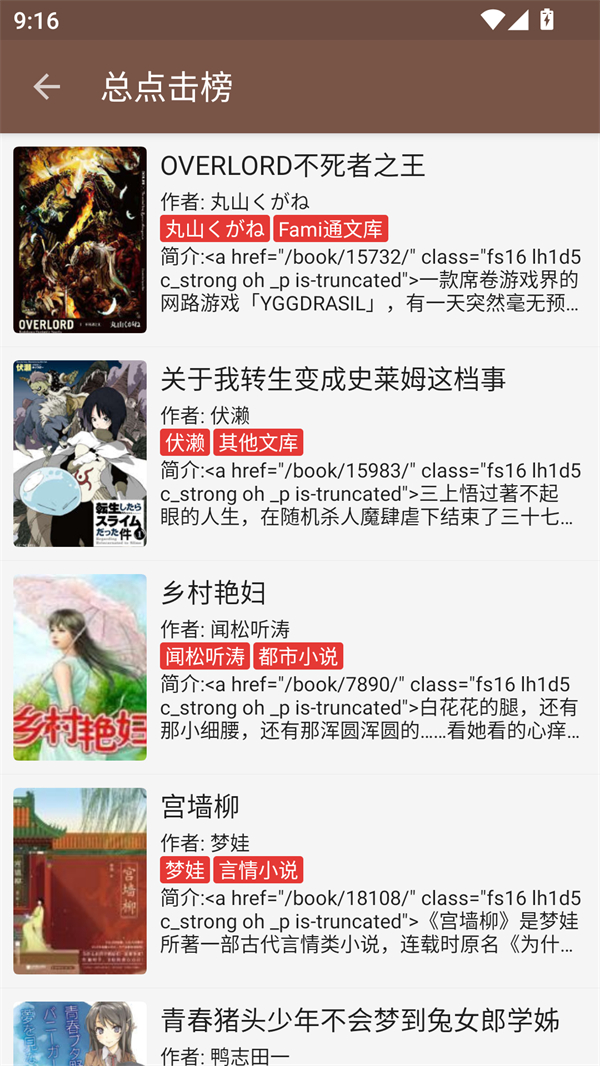Select the 都市小说 tag
This screenshot has height=1066, width=600.
(x=298, y=657)
